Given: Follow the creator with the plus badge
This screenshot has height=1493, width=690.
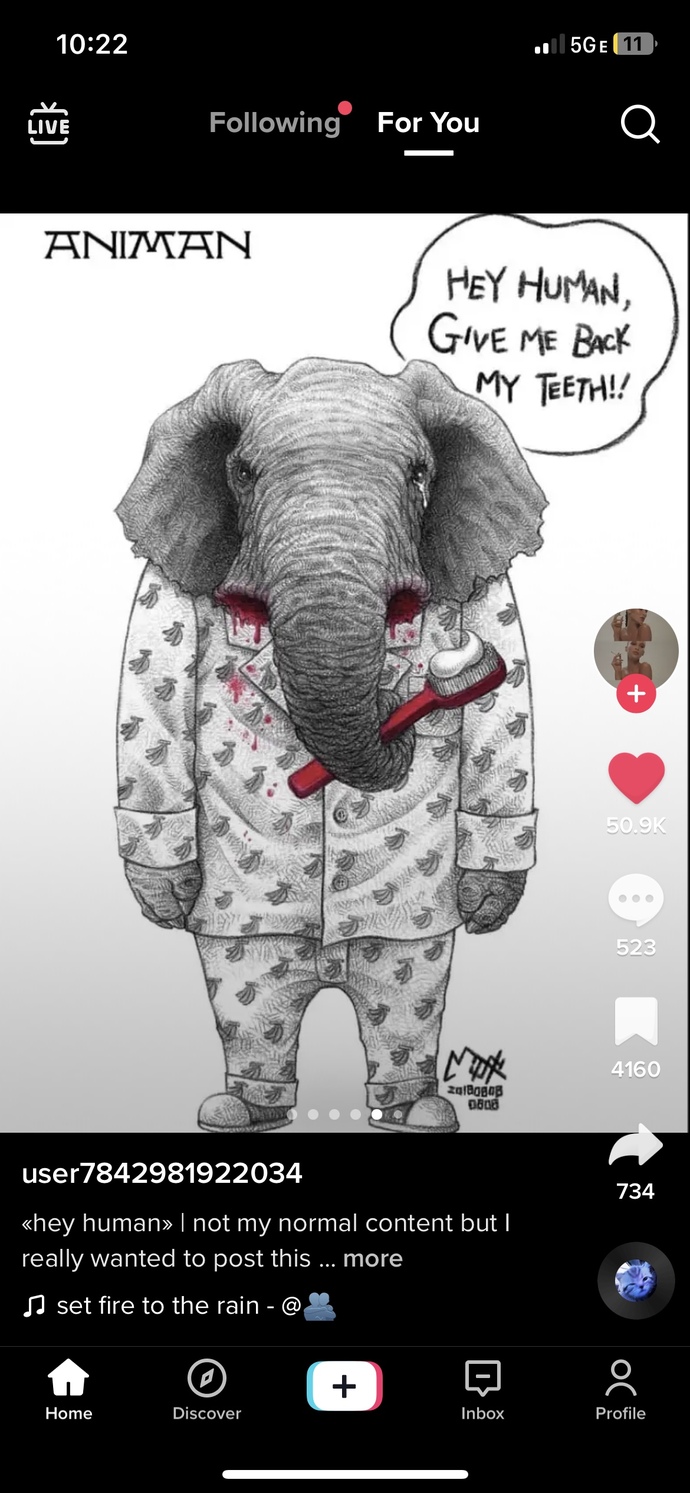Looking at the screenshot, I should click(636, 692).
